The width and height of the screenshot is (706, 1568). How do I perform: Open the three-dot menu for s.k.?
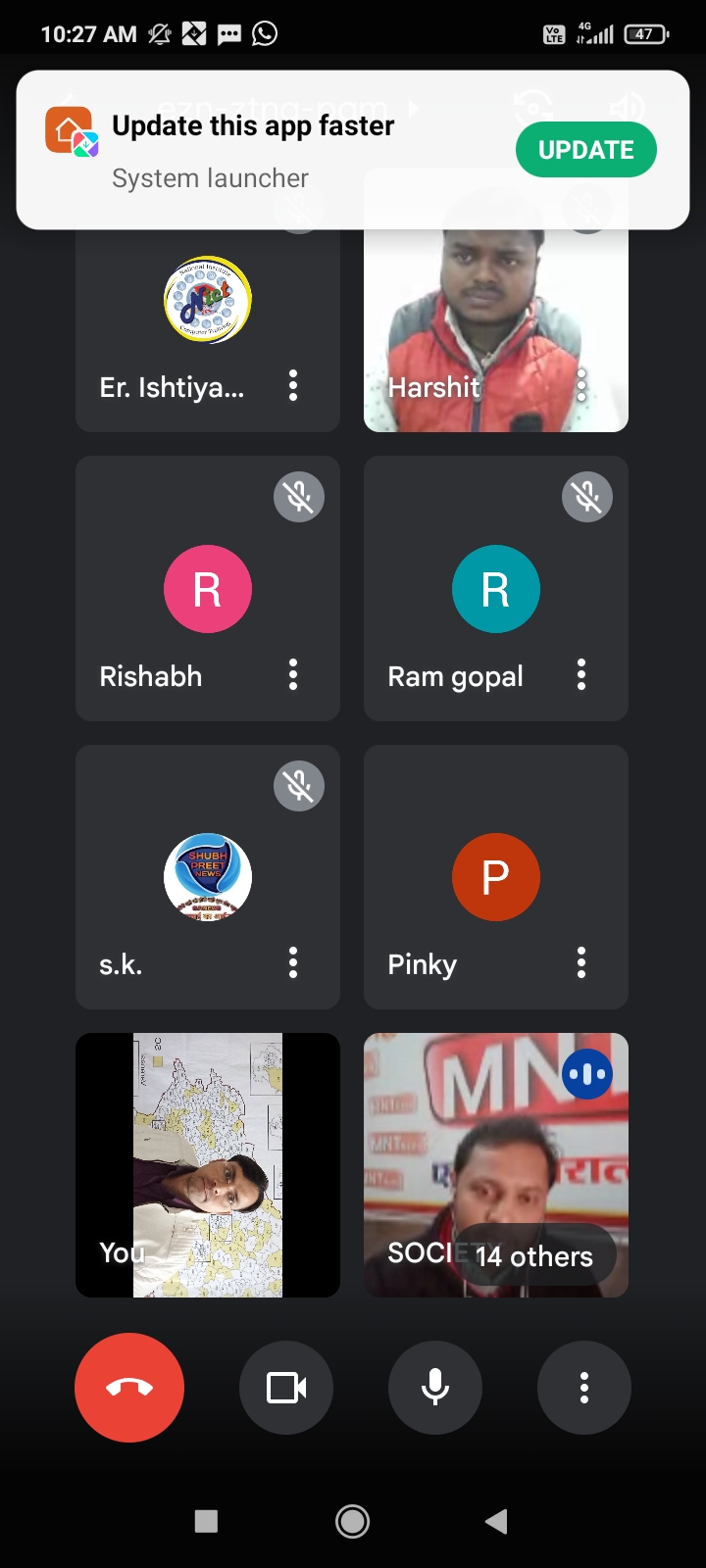click(293, 963)
